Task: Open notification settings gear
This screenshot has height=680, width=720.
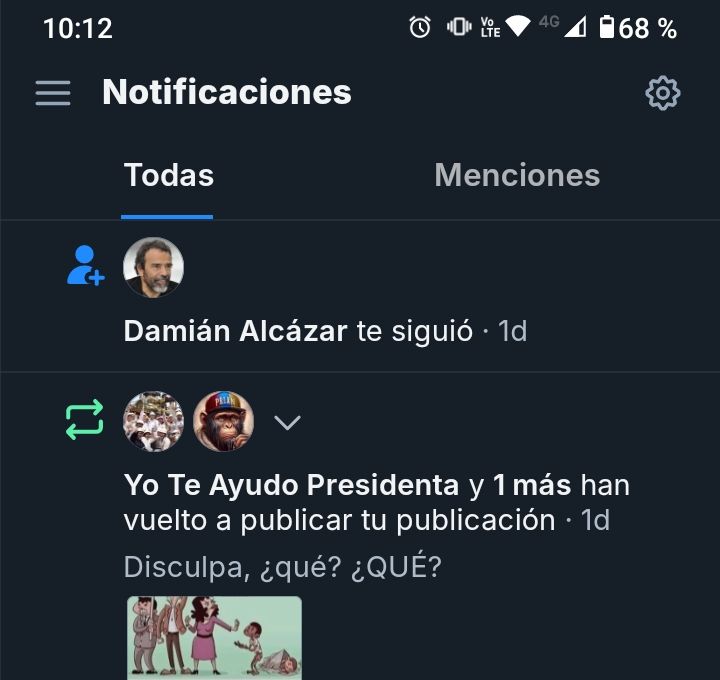Action: [662, 93]
